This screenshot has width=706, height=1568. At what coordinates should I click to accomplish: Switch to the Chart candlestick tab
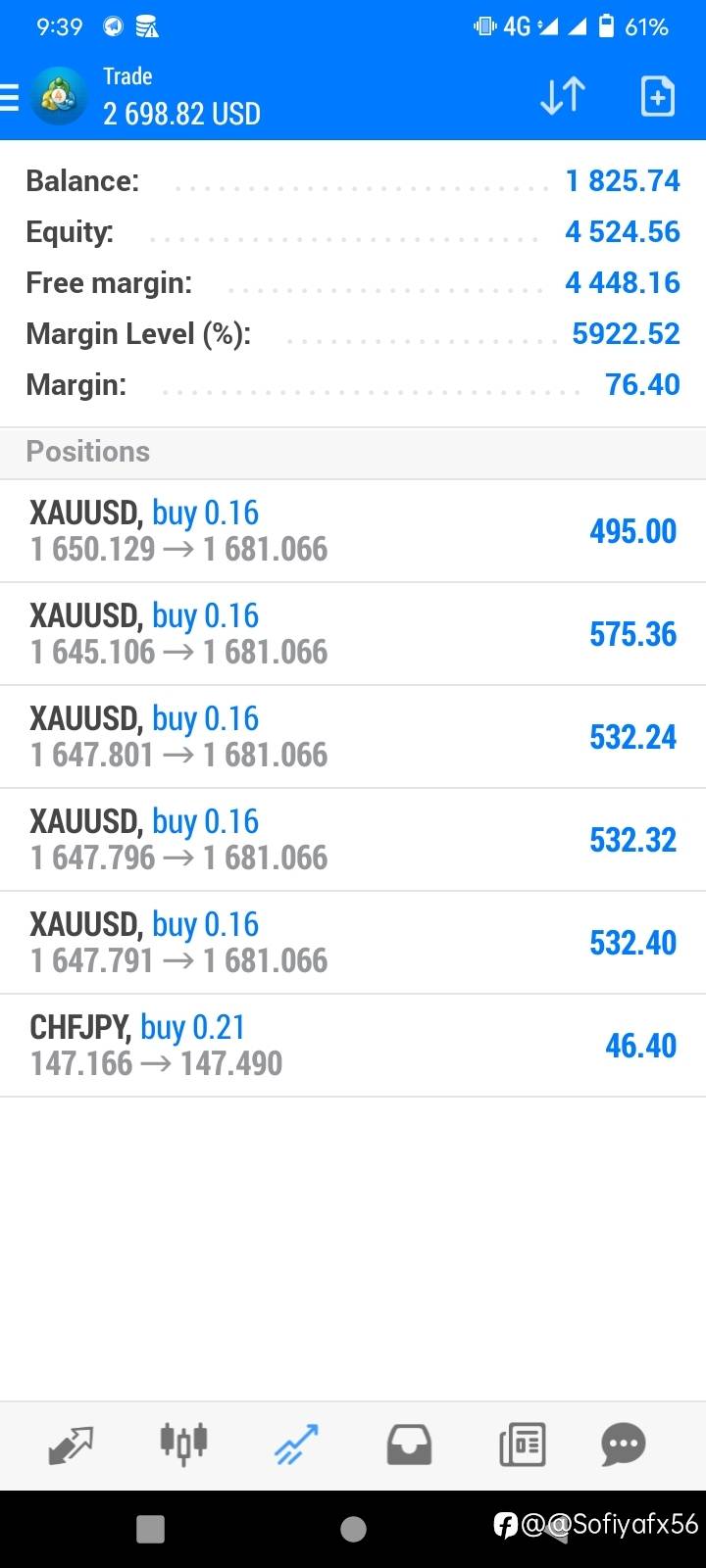click(183, 1443)
